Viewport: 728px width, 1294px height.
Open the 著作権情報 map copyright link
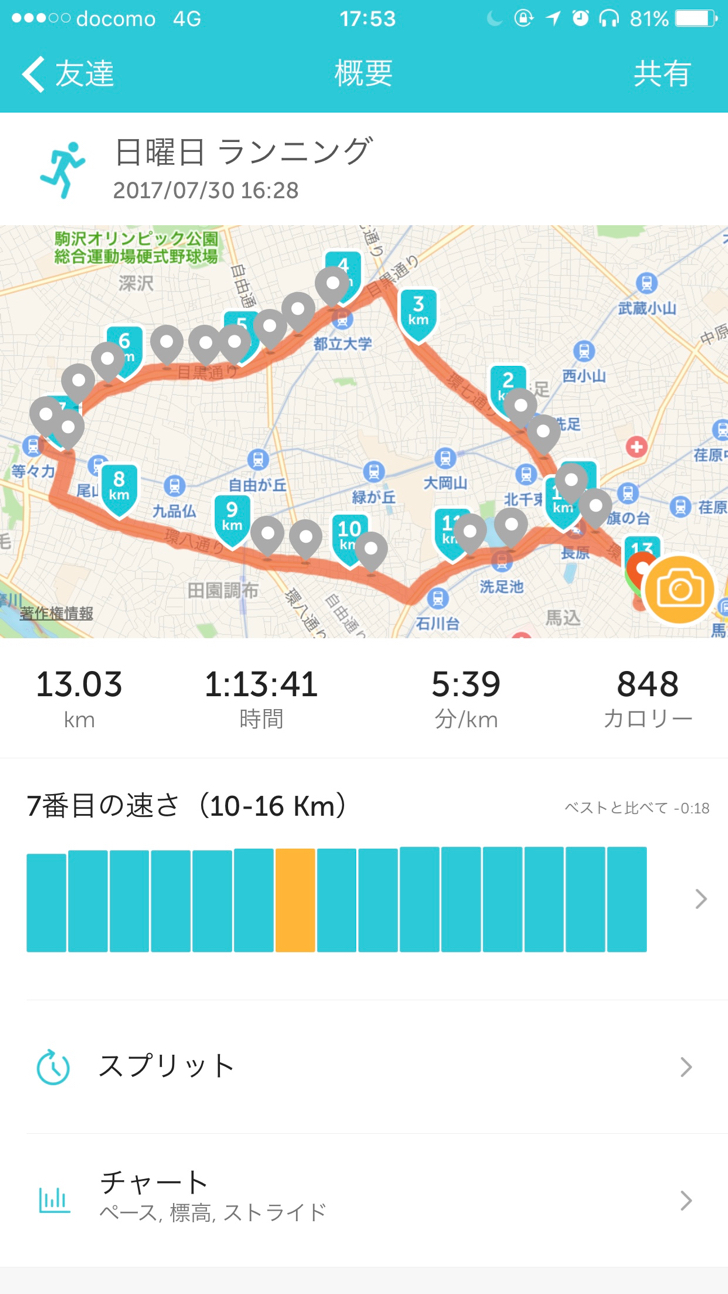(57, 612)
